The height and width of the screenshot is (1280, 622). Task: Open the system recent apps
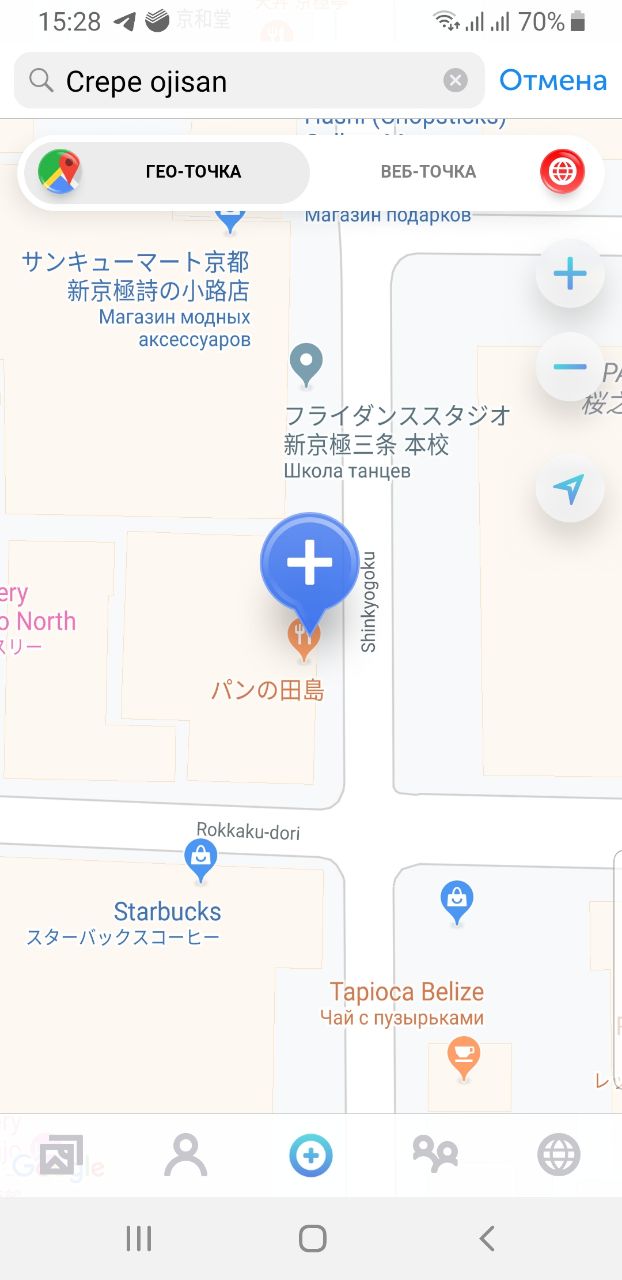click(x=139, y=1239)
